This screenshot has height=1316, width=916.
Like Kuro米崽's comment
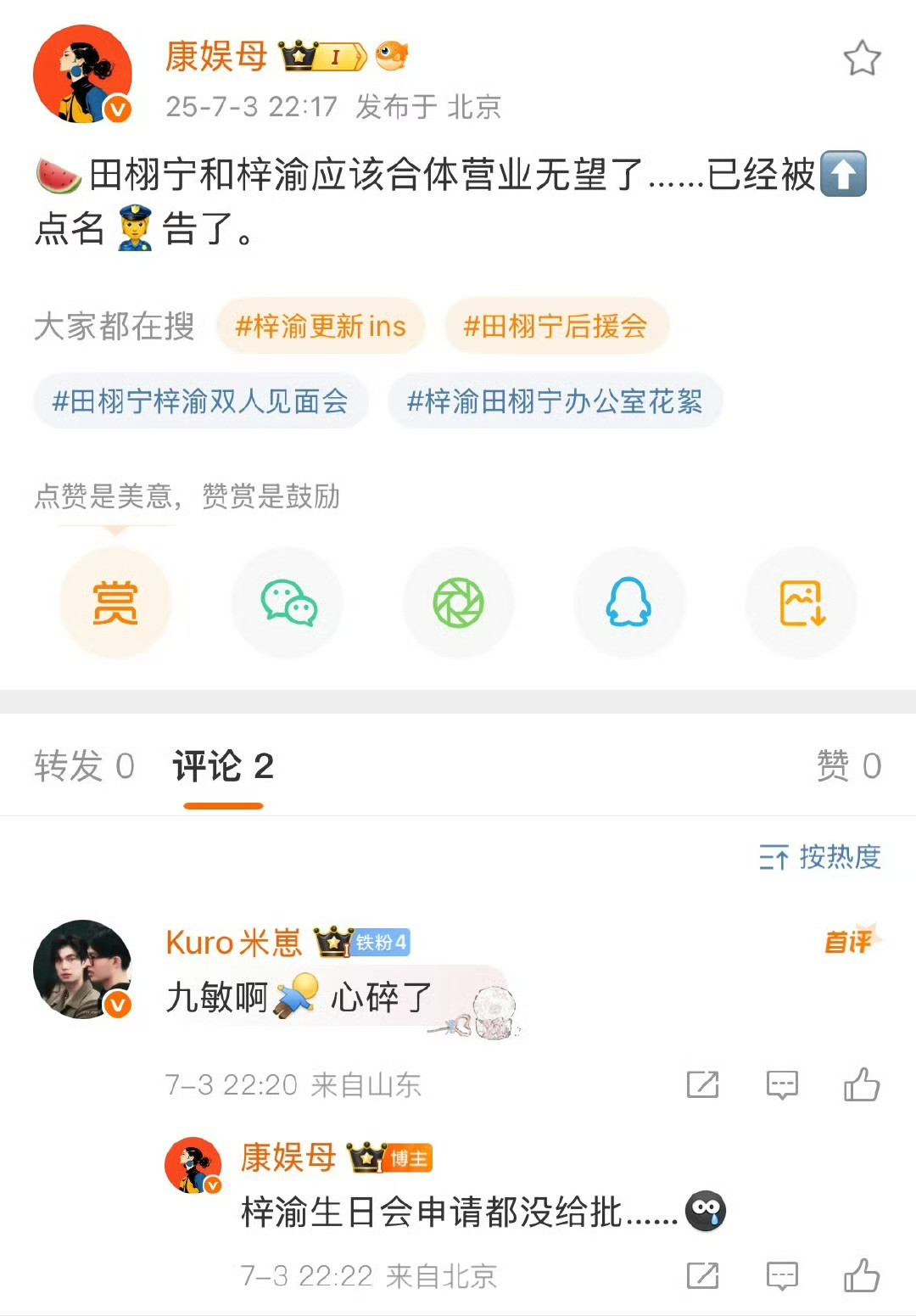click(861, 1084)
